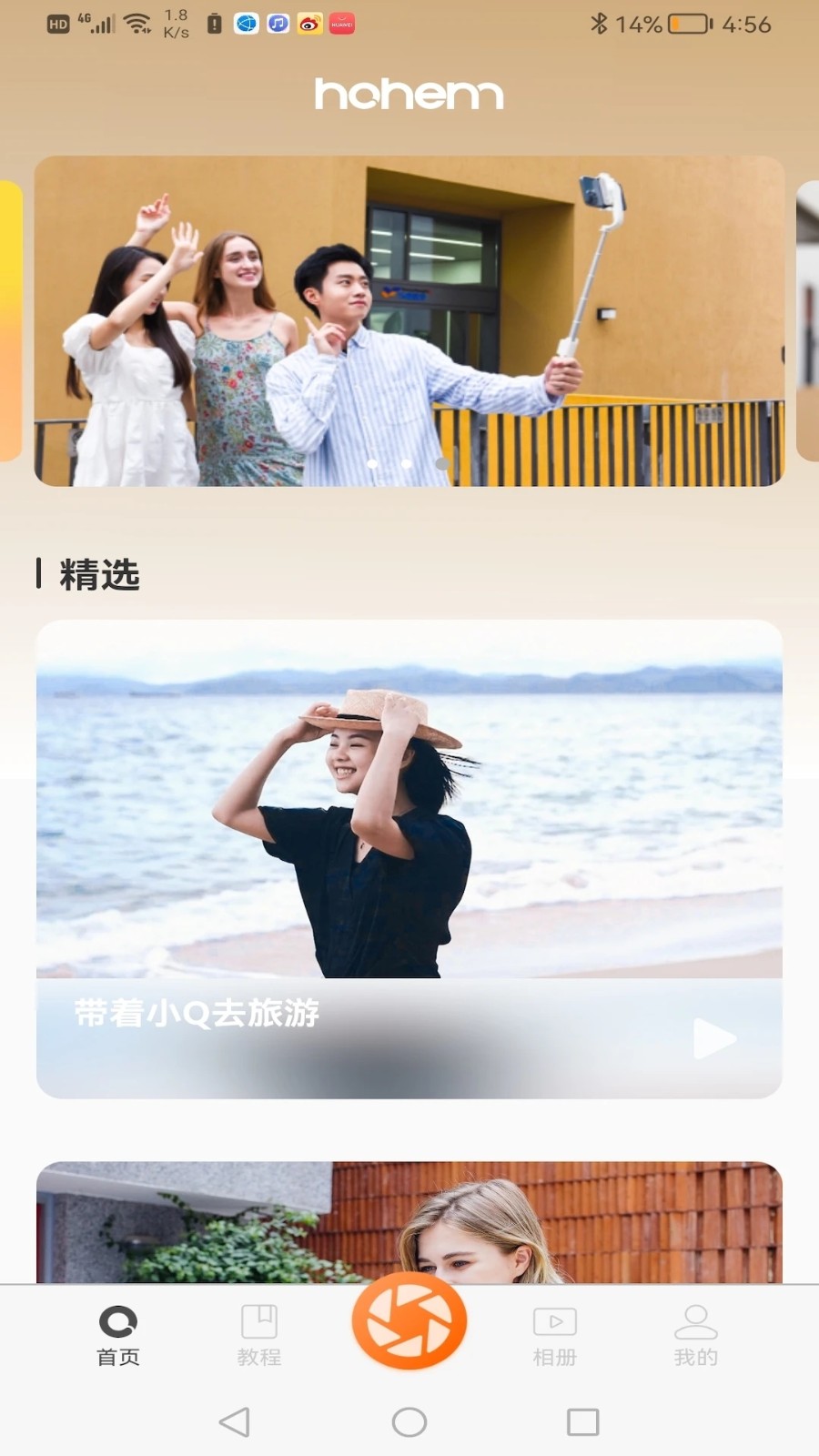Tap the system back button
Image resolution: width=819 pixels, height=1456 pixels.
235,1421
